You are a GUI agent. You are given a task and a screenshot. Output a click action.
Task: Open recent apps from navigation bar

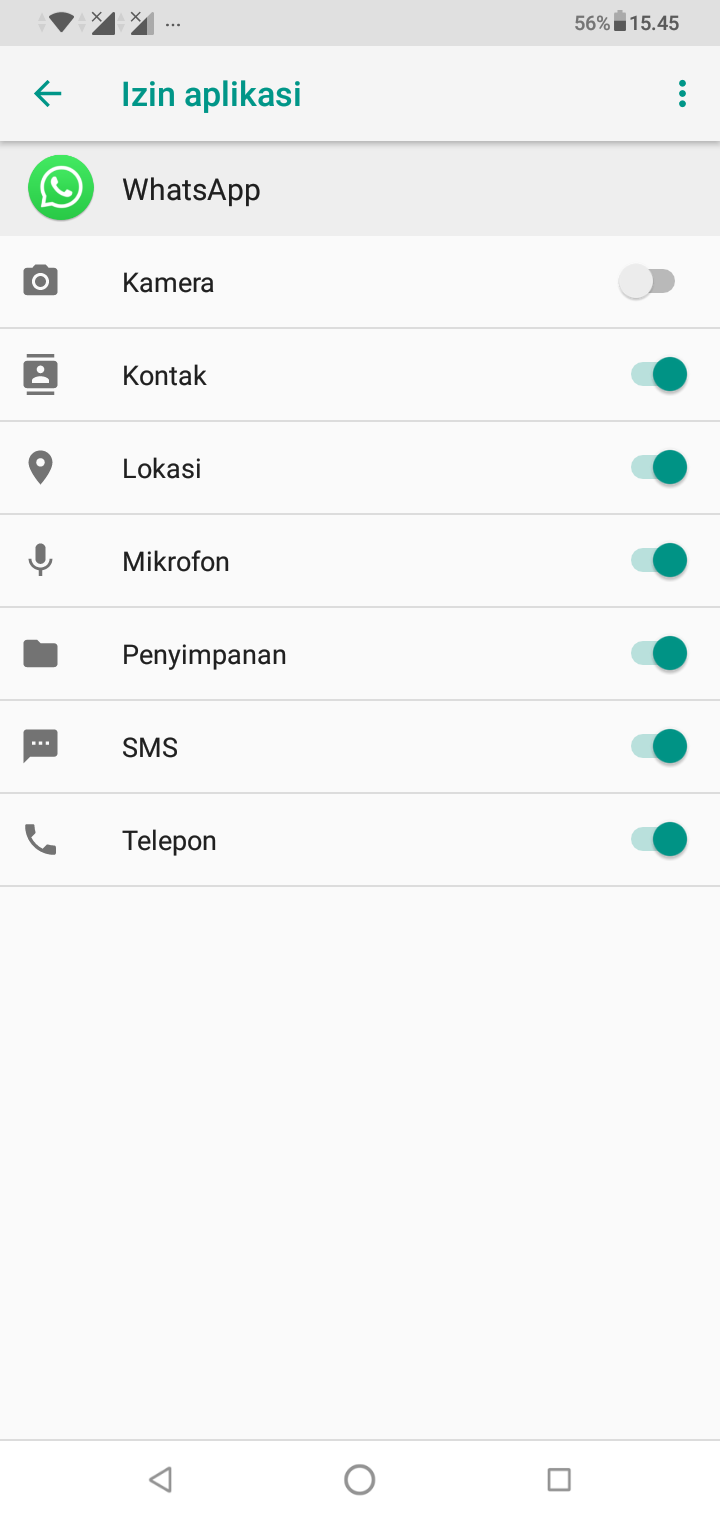tap(559, 1479)
